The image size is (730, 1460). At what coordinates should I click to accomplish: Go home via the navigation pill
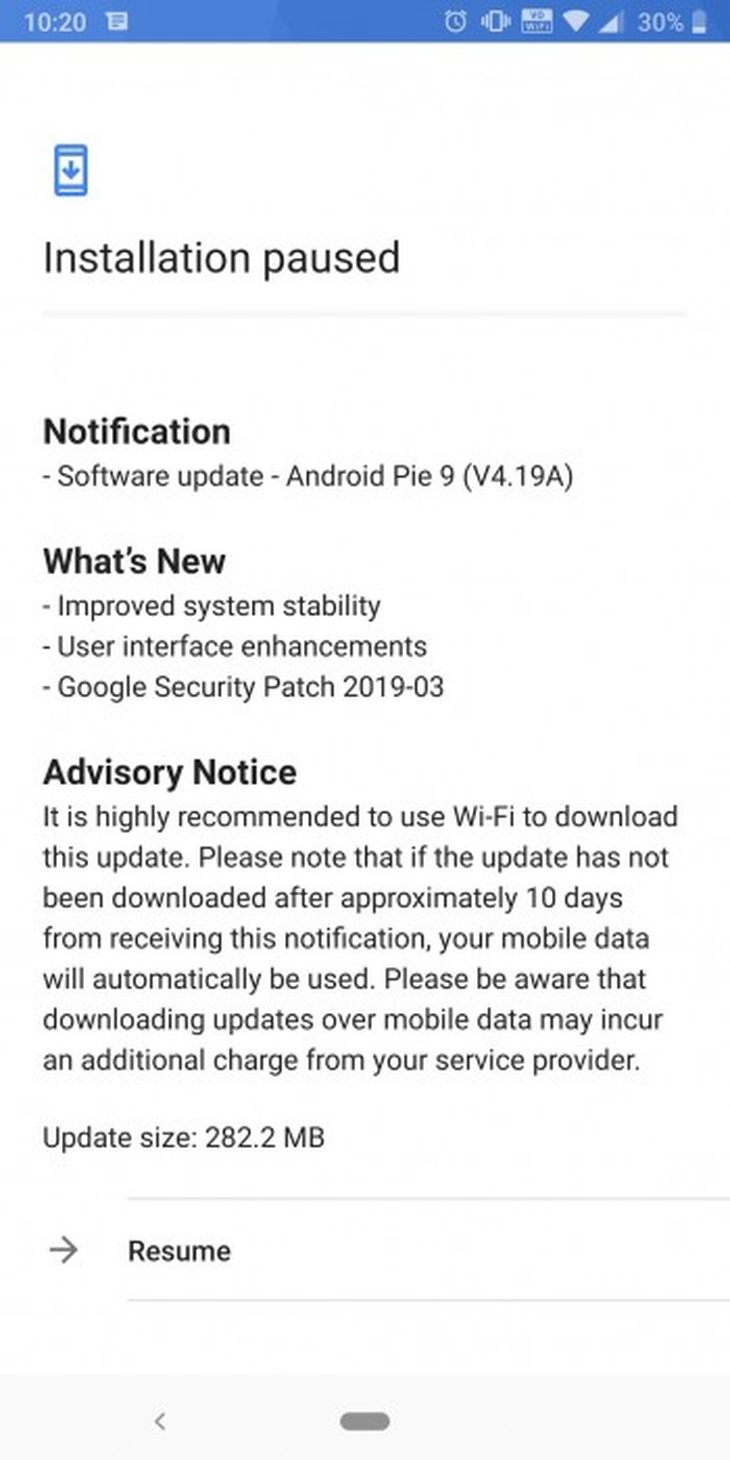point(364,1421)
